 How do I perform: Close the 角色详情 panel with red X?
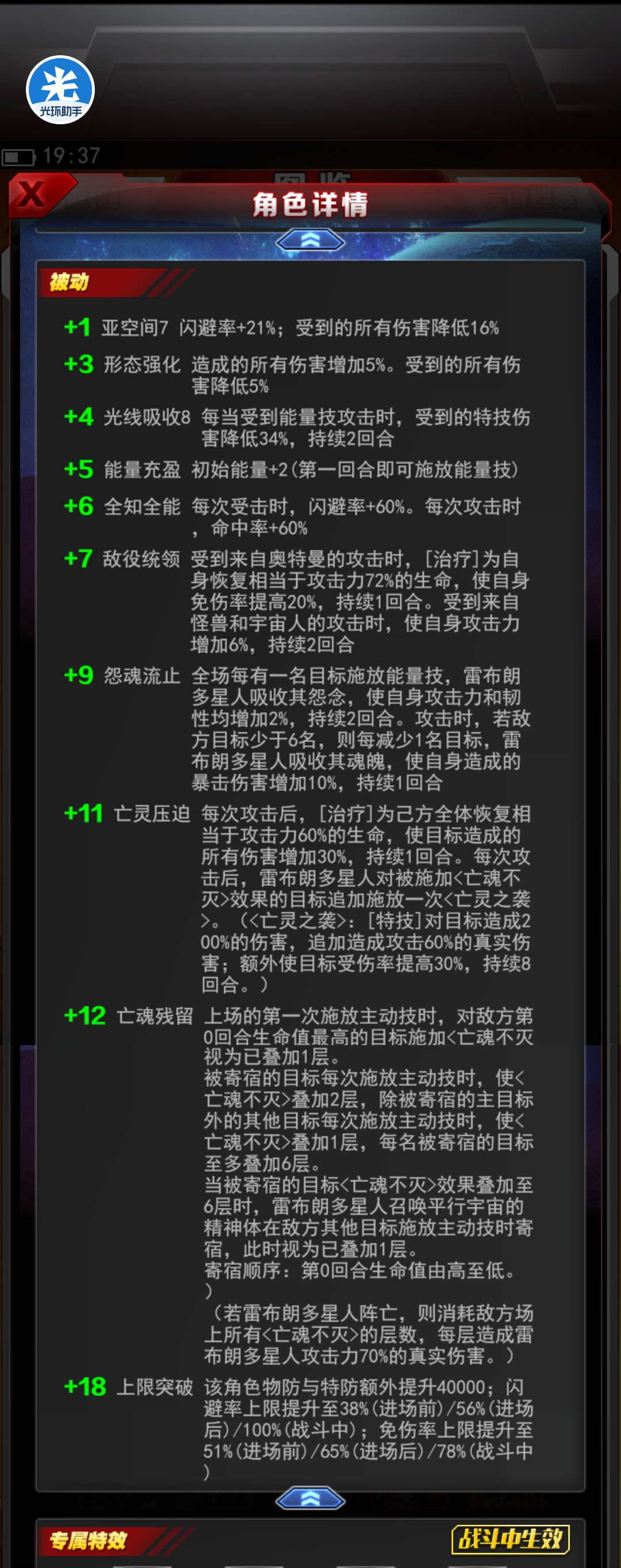click(32, 196)
